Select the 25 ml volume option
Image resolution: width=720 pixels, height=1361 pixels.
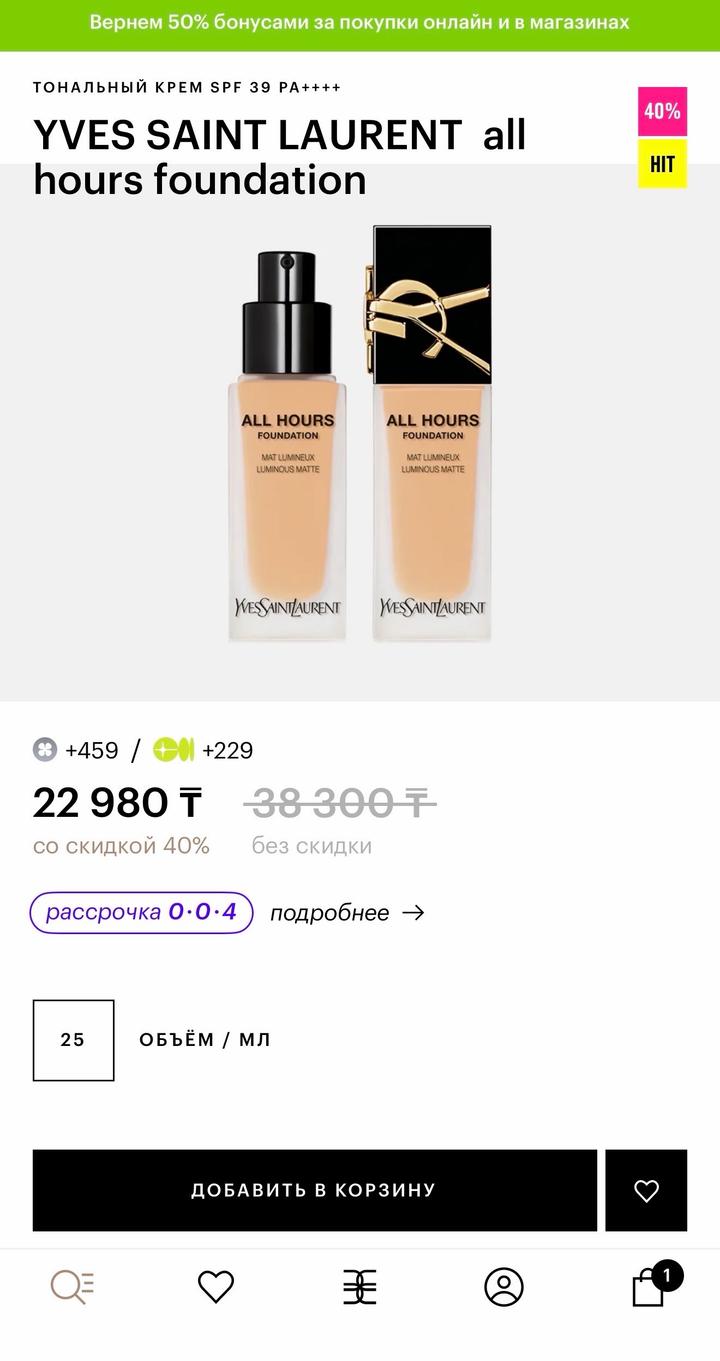click(73, 1040)
